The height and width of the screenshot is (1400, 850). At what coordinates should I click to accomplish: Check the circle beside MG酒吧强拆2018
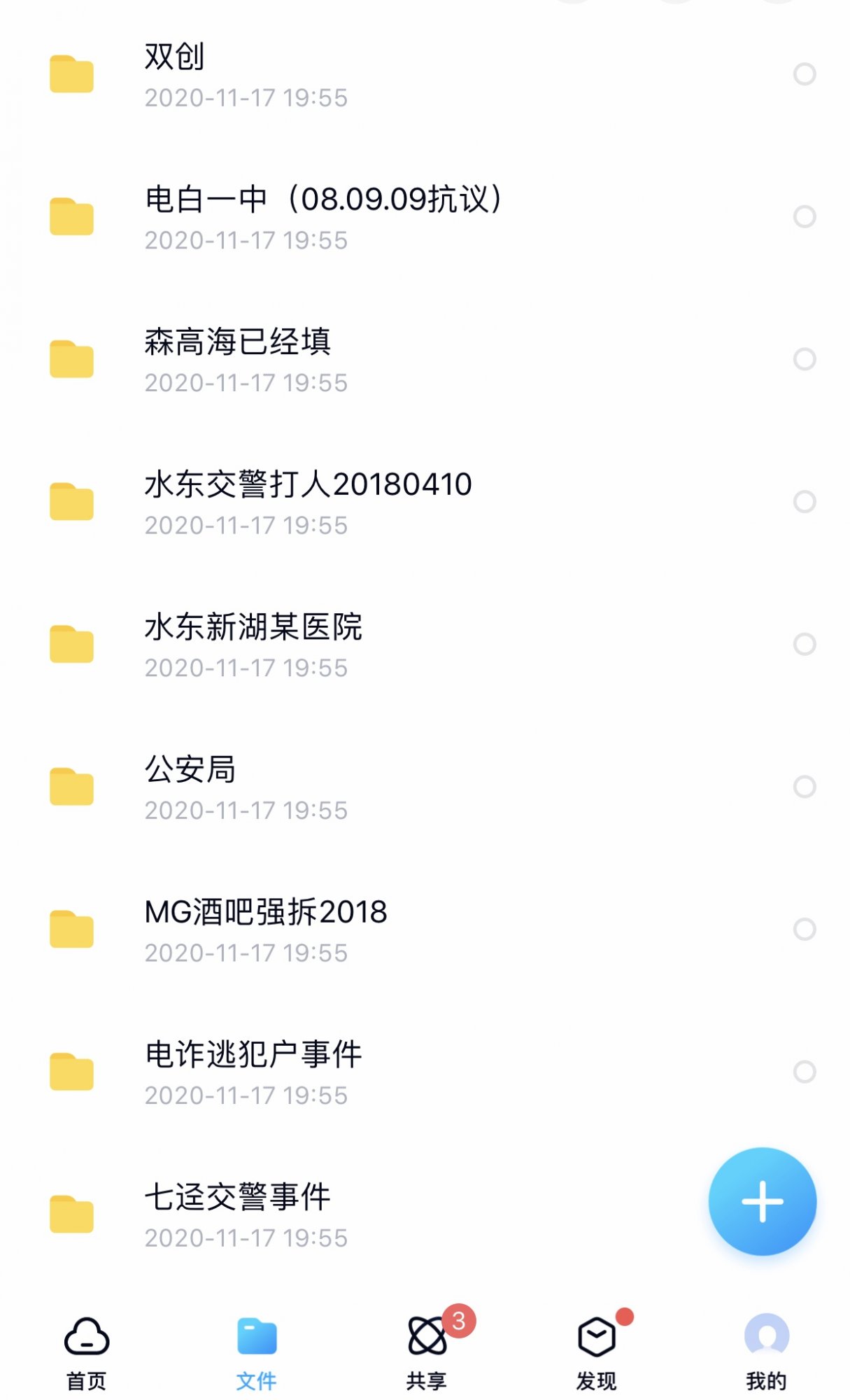[805, 930]
